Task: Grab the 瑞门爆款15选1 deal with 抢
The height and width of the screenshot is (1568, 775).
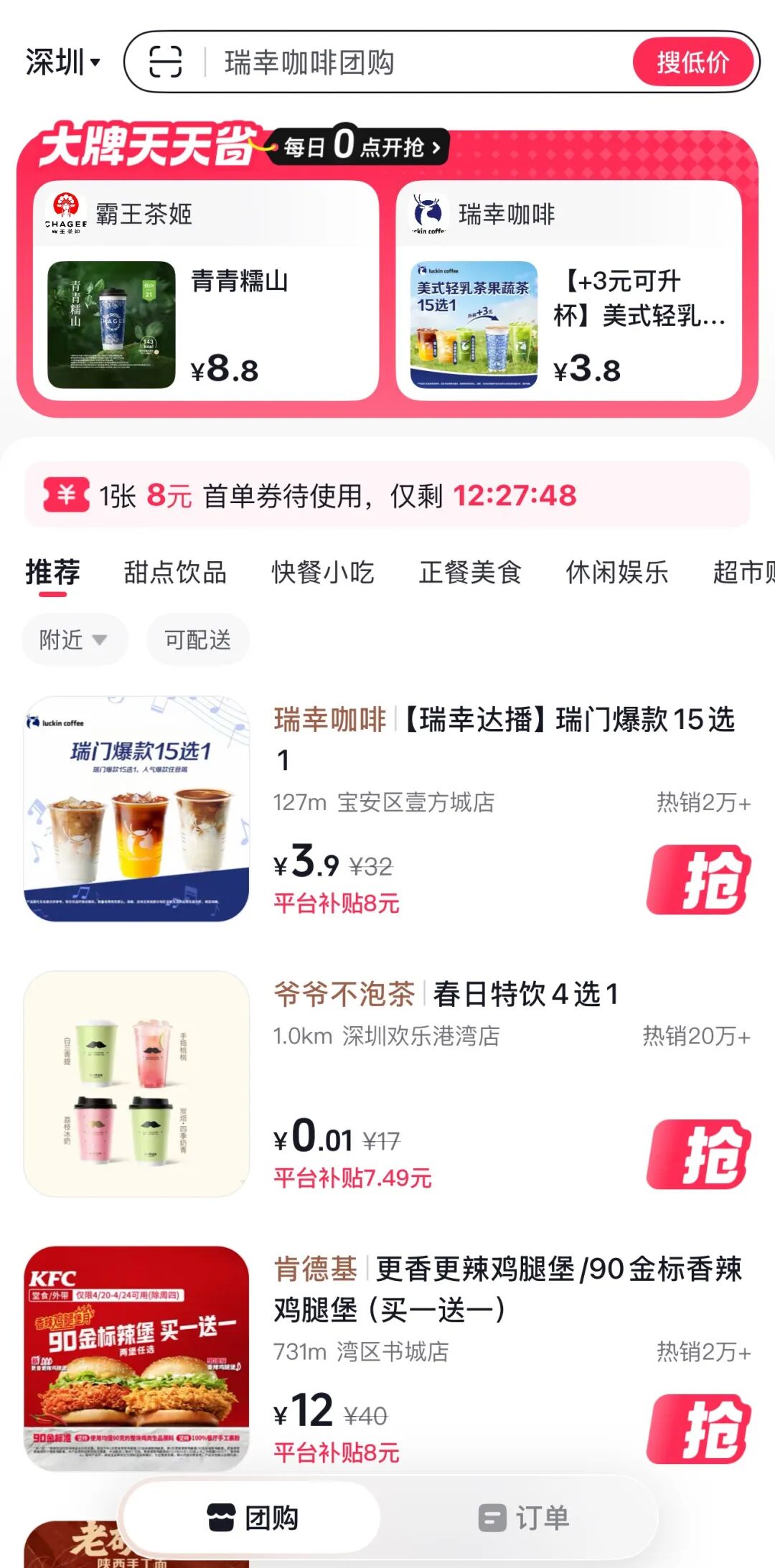Action: (698, 879)
